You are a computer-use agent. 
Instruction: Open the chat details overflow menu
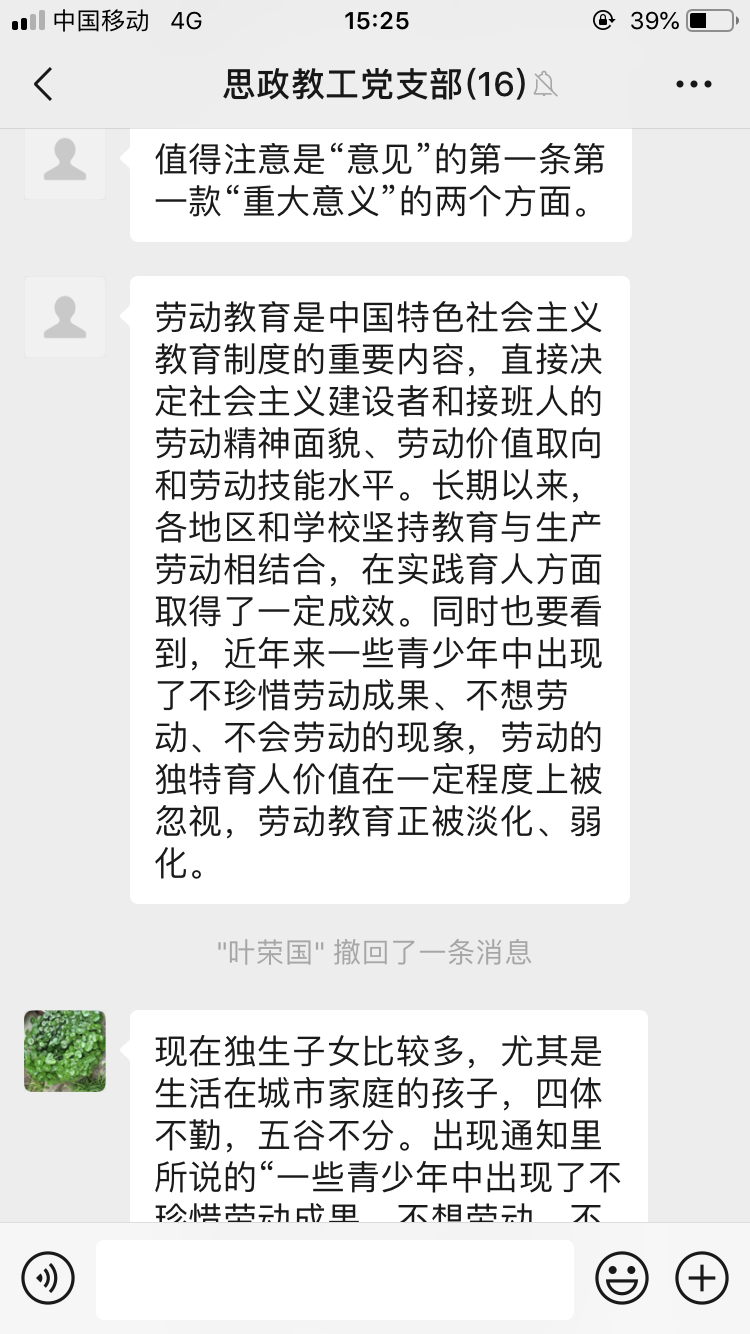coord(693,85)
